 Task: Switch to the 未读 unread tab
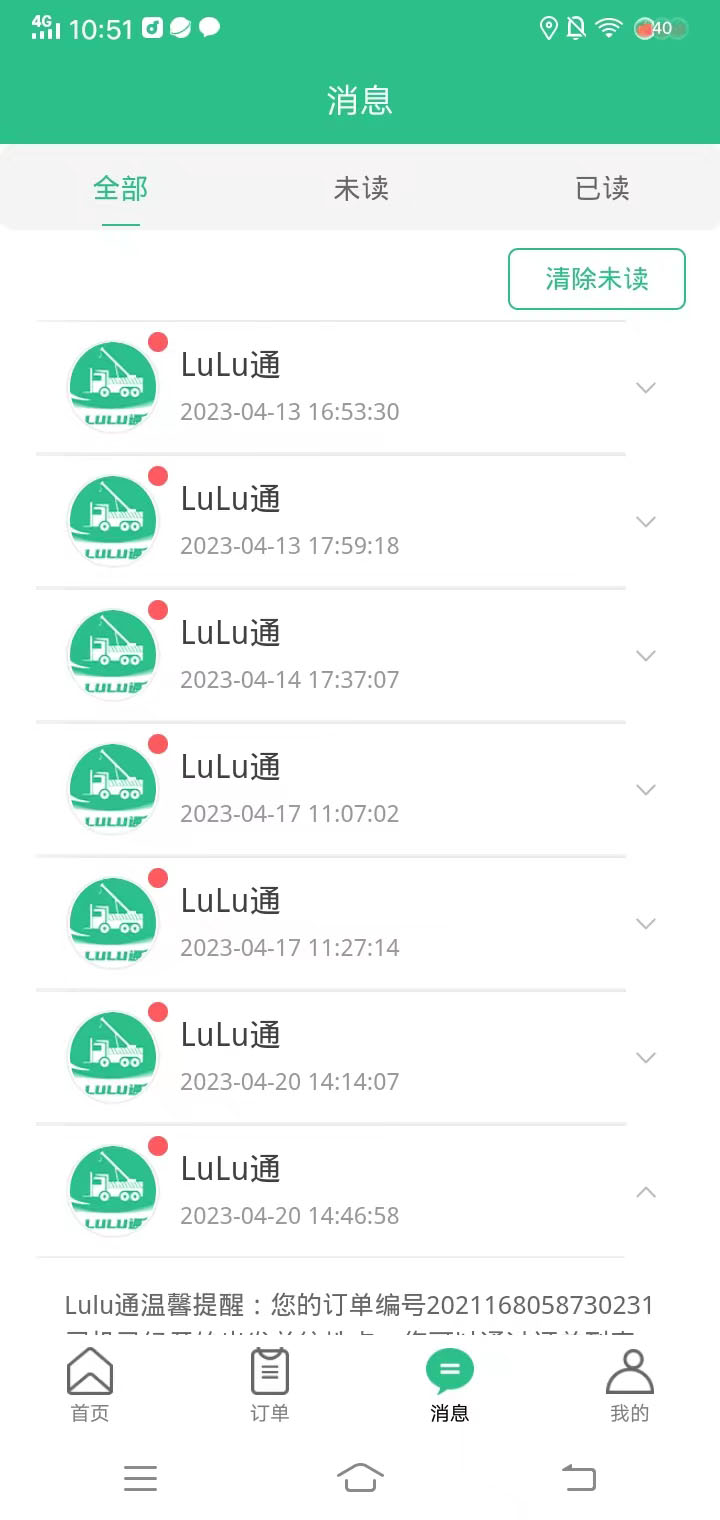tap(360, 189)
